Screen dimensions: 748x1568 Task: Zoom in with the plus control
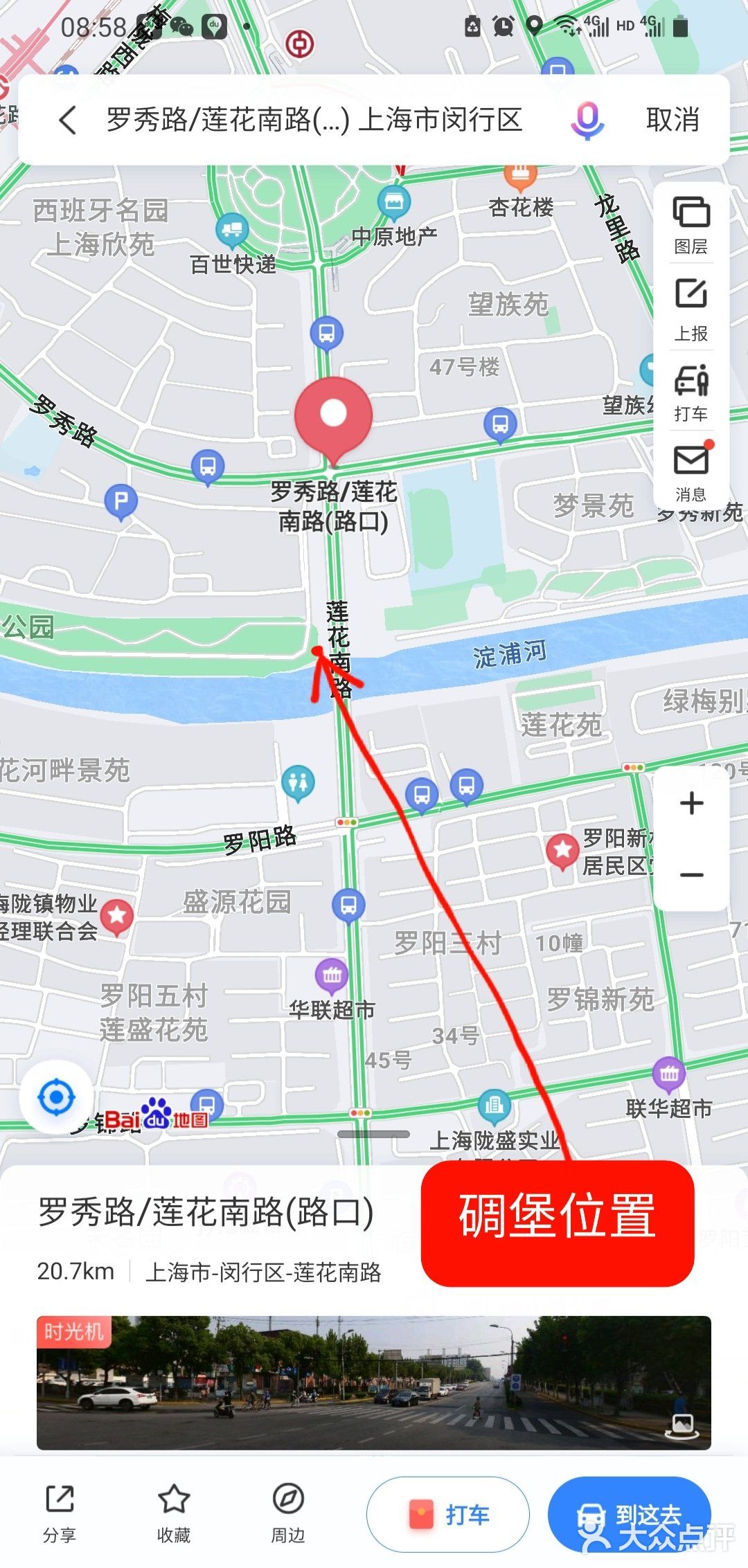tap(691, 803)
